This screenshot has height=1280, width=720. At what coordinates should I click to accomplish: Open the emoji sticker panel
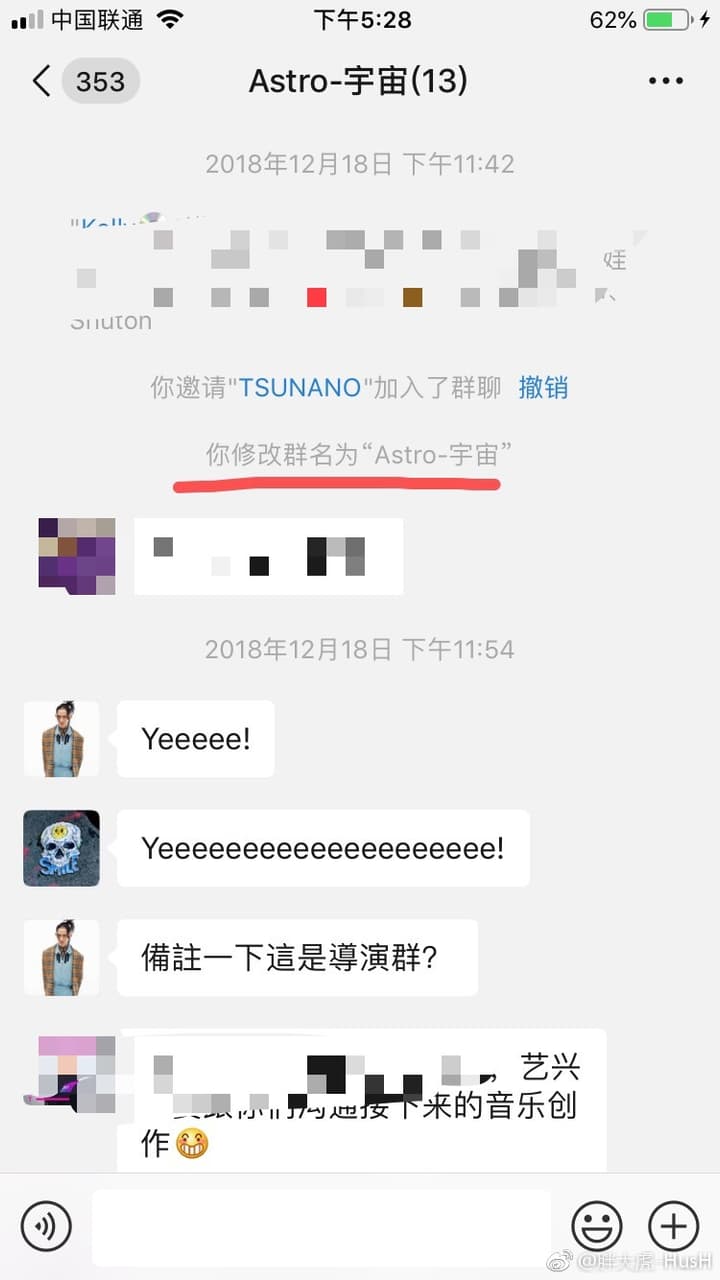pos(597,1226)
